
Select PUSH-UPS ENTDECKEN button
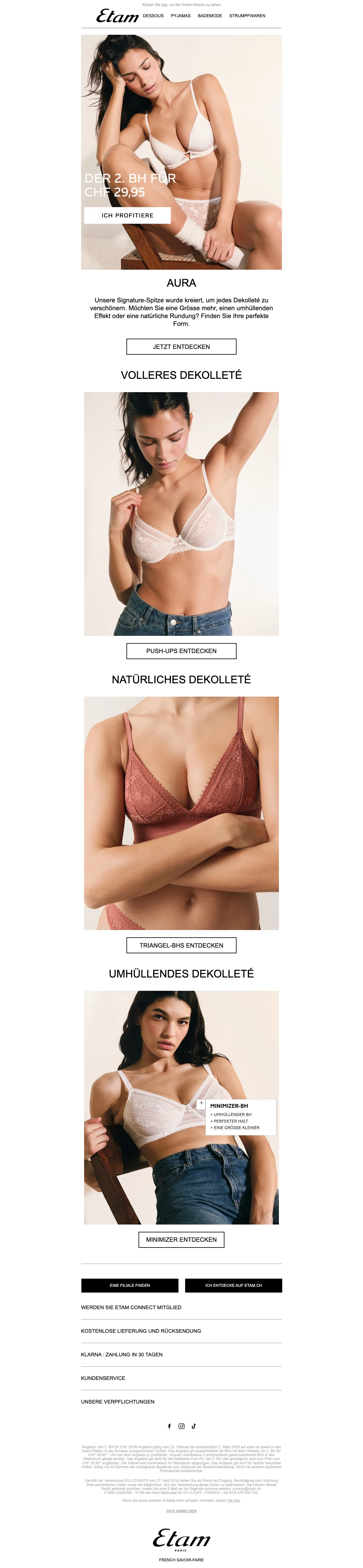click(x=181, y=651)
